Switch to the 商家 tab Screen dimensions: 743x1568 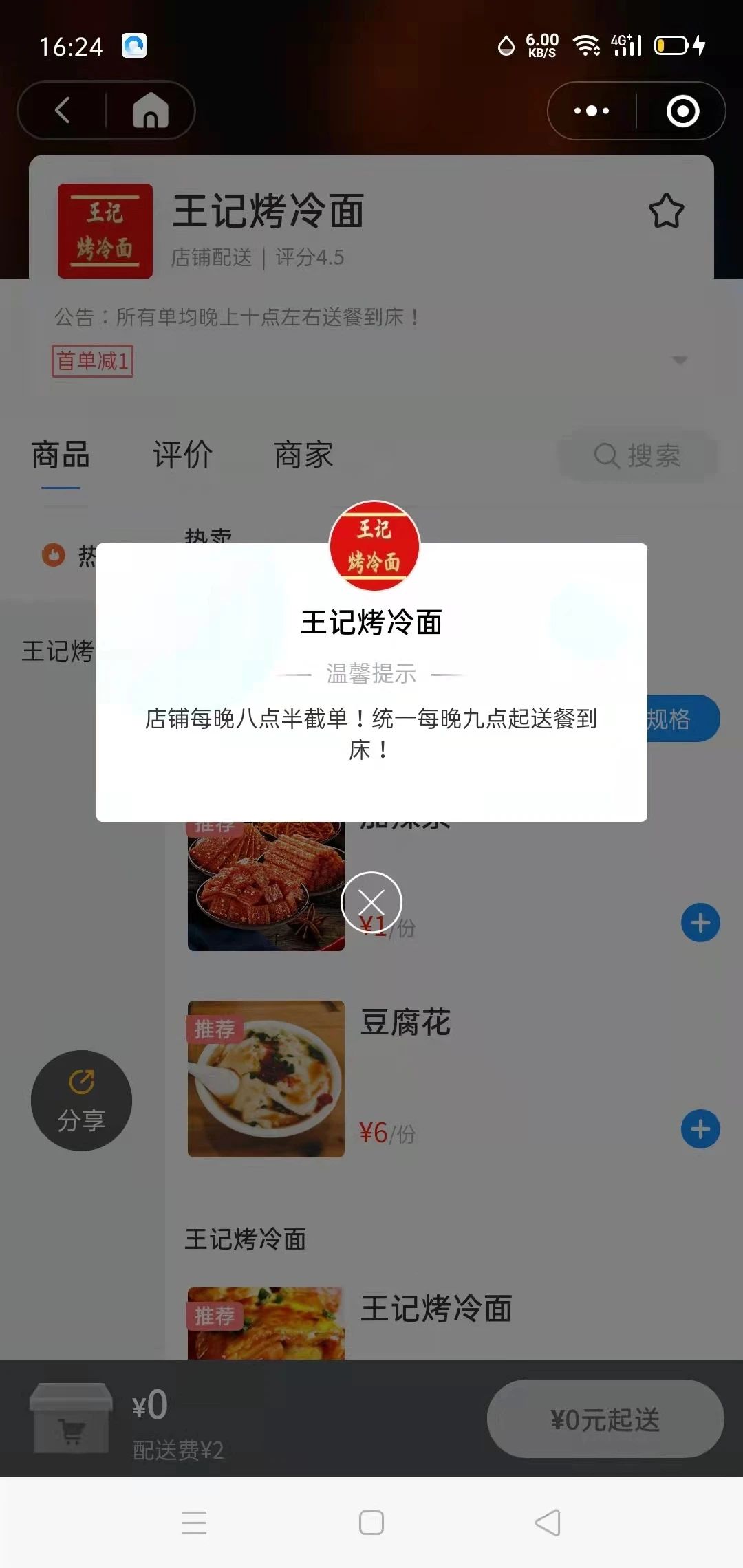point(303,455)
